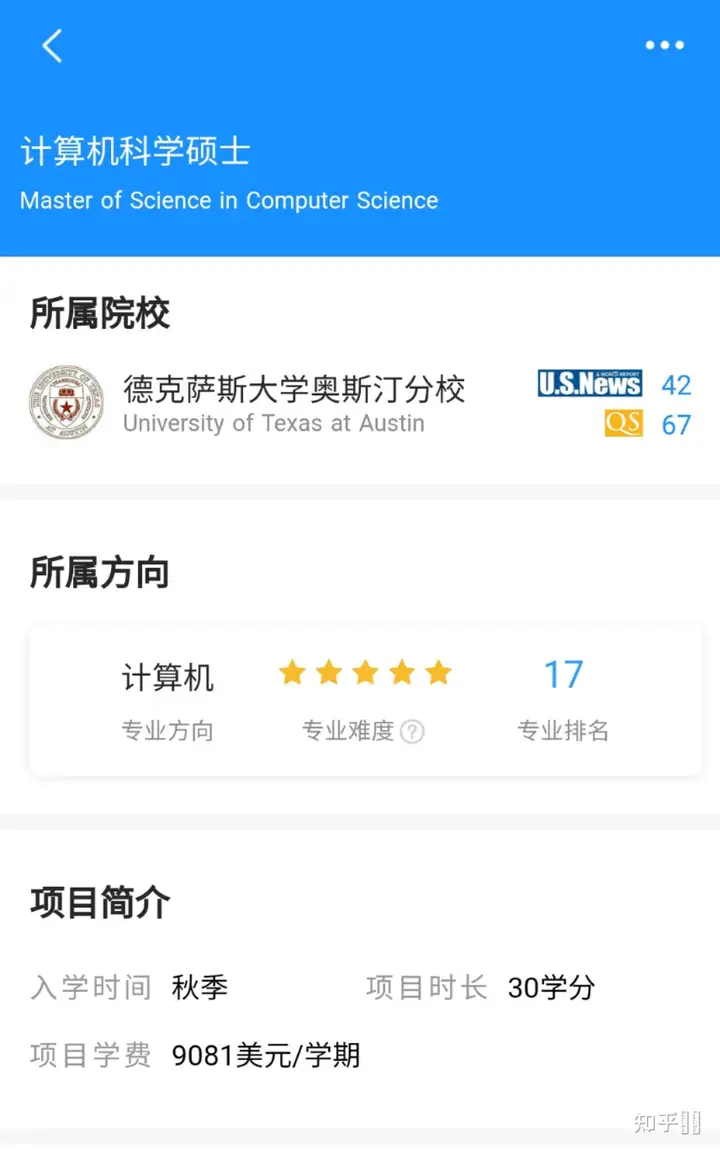Tap the question mark beside 专业难度
Viewport: 720px width, 1150px height.
click(x=412, y=732)
